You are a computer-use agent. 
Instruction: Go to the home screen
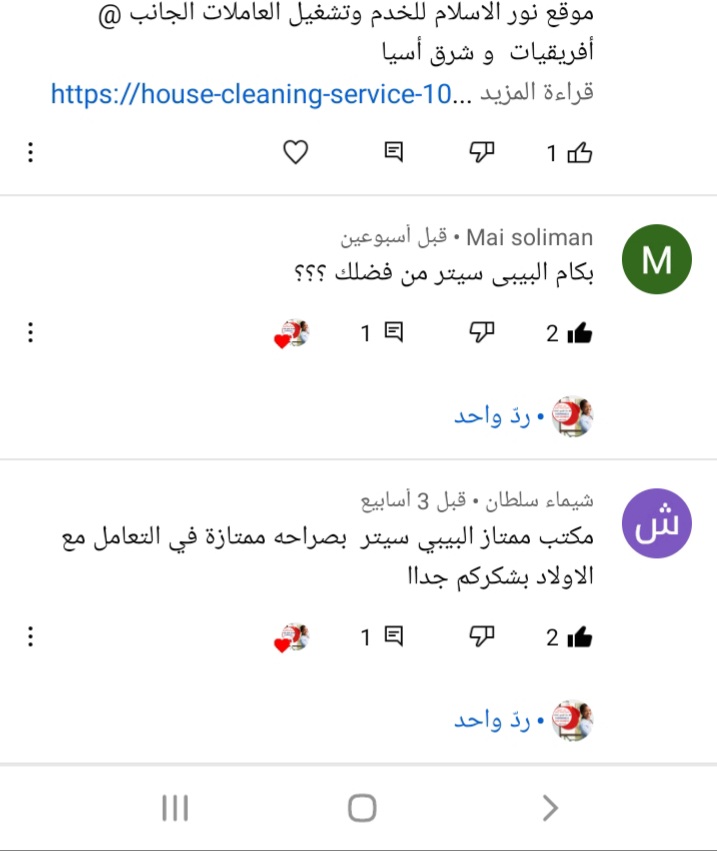361,807
